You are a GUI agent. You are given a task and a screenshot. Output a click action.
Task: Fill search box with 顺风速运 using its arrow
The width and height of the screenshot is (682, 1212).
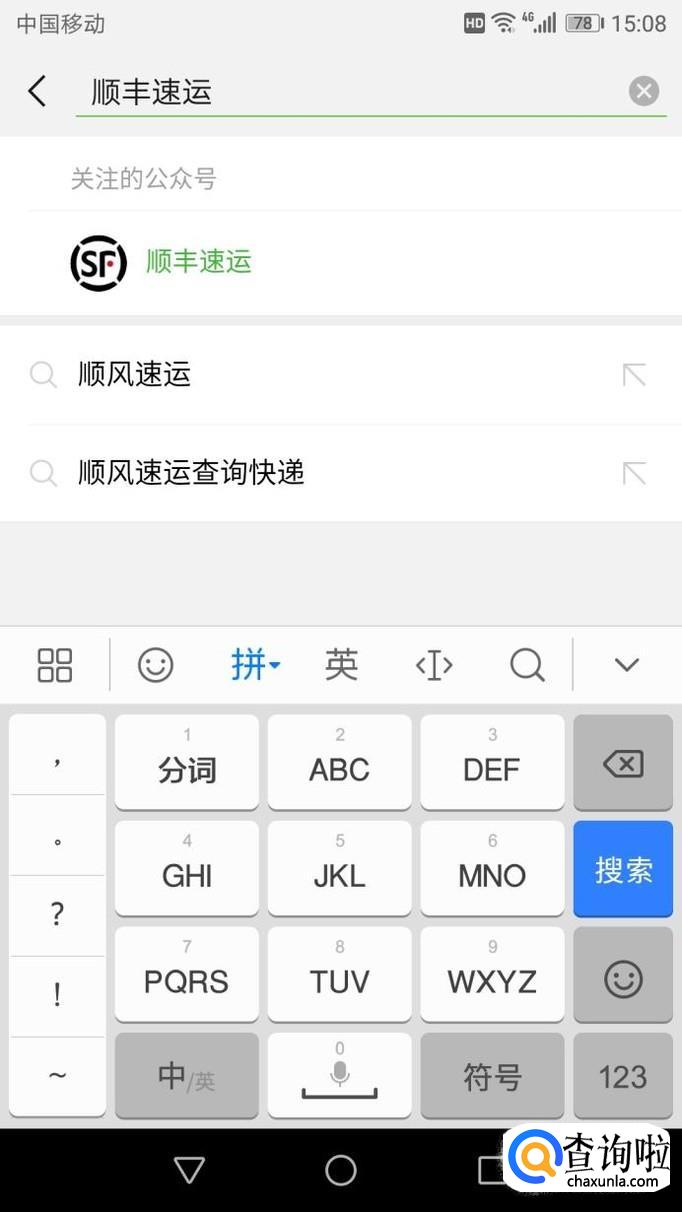(634, 375)
